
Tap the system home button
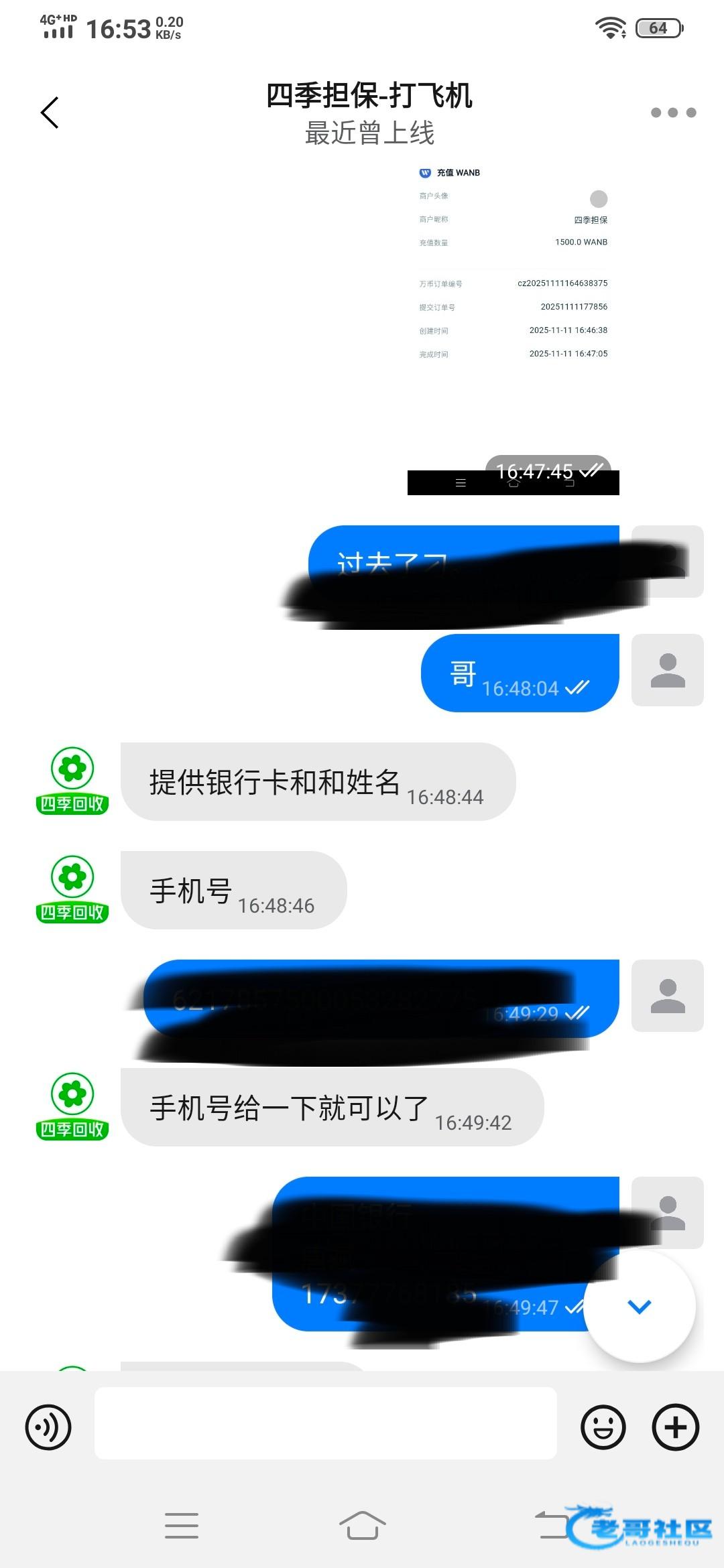tap(362, 1525)
